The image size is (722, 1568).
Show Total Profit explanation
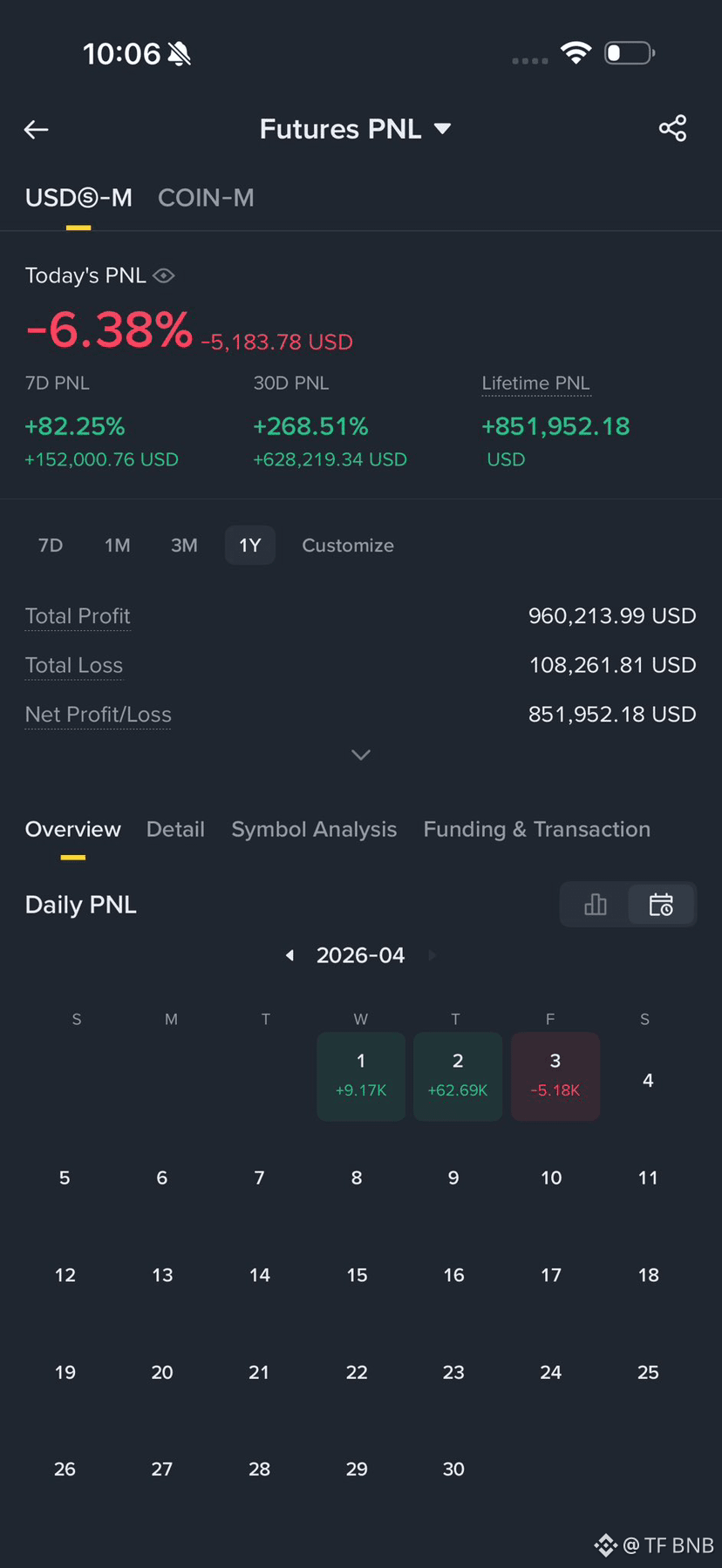[x=78, y=616]
